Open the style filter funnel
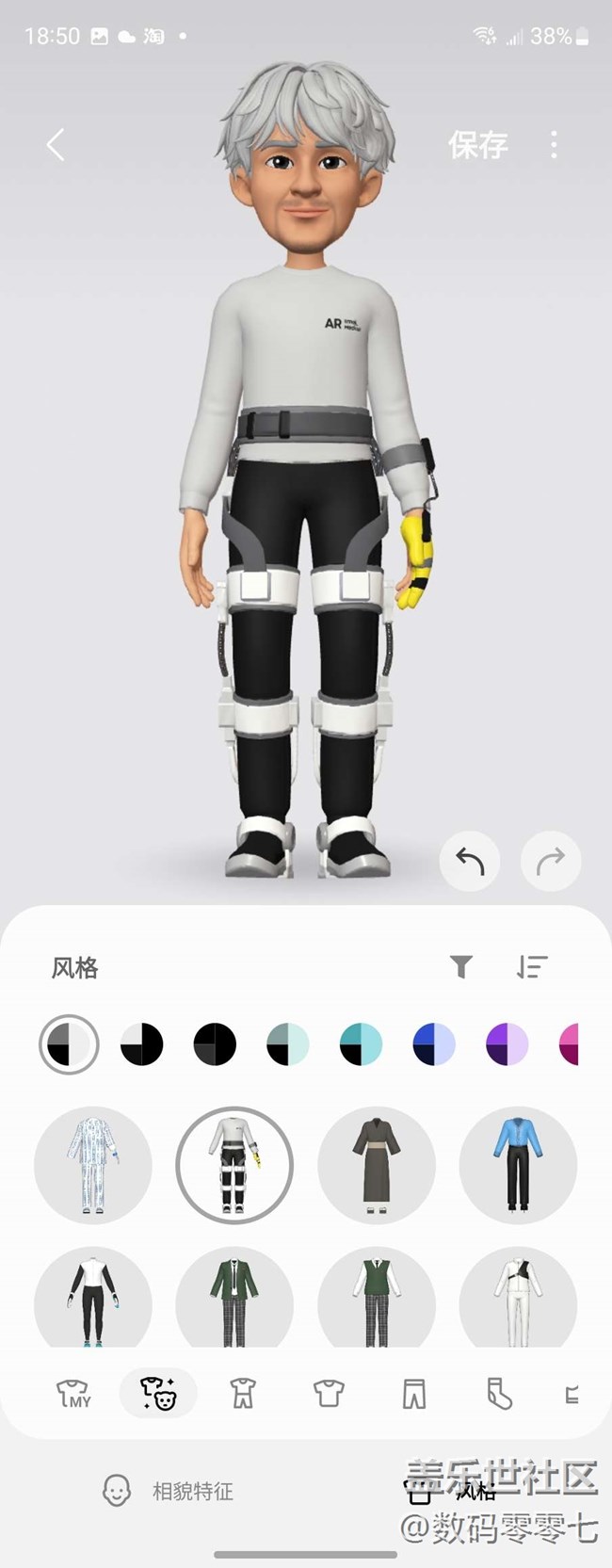Viewport: 612px width, 1568px height. [x=461, y=966]
